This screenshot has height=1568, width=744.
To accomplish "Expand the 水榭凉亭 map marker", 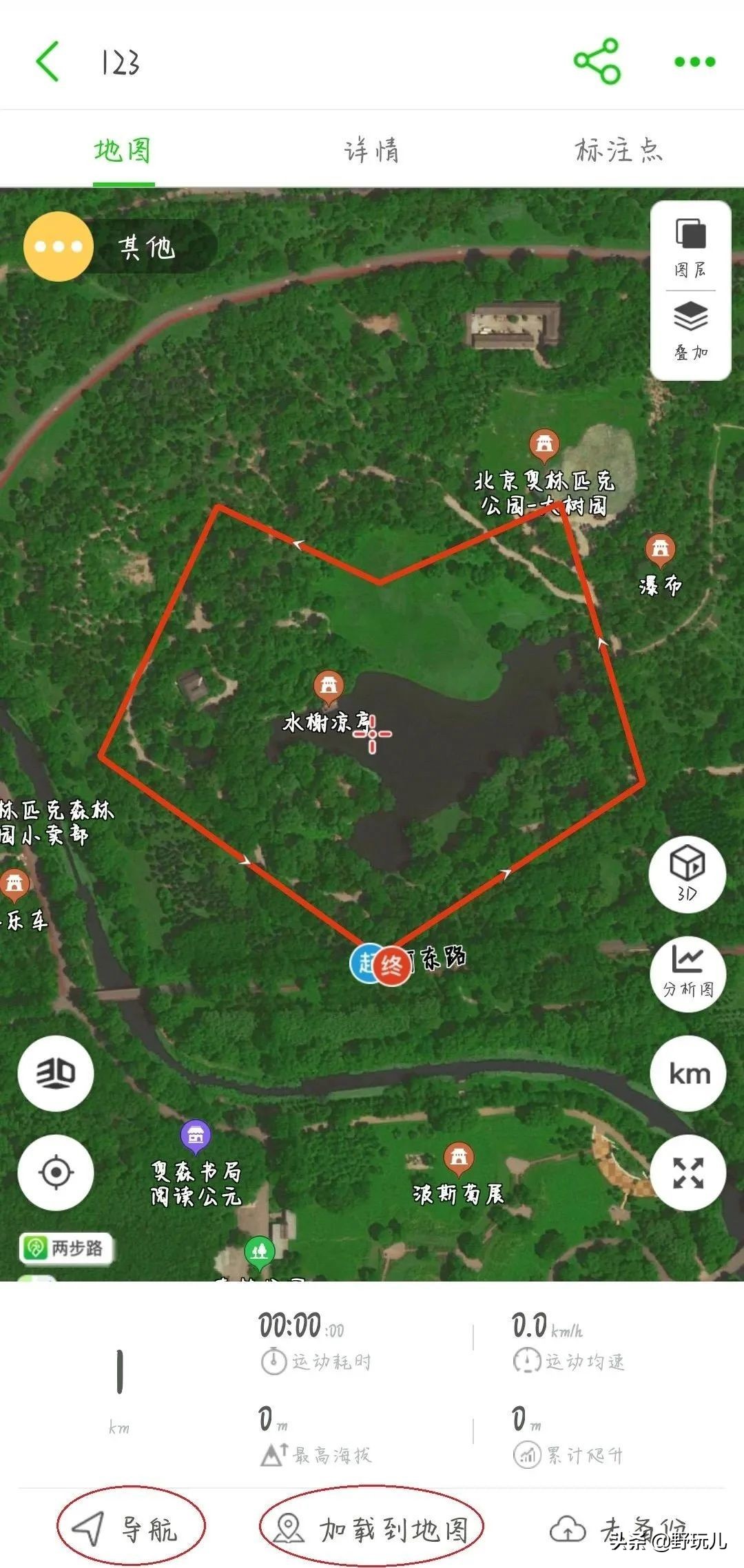I will (x=329, y=684).
